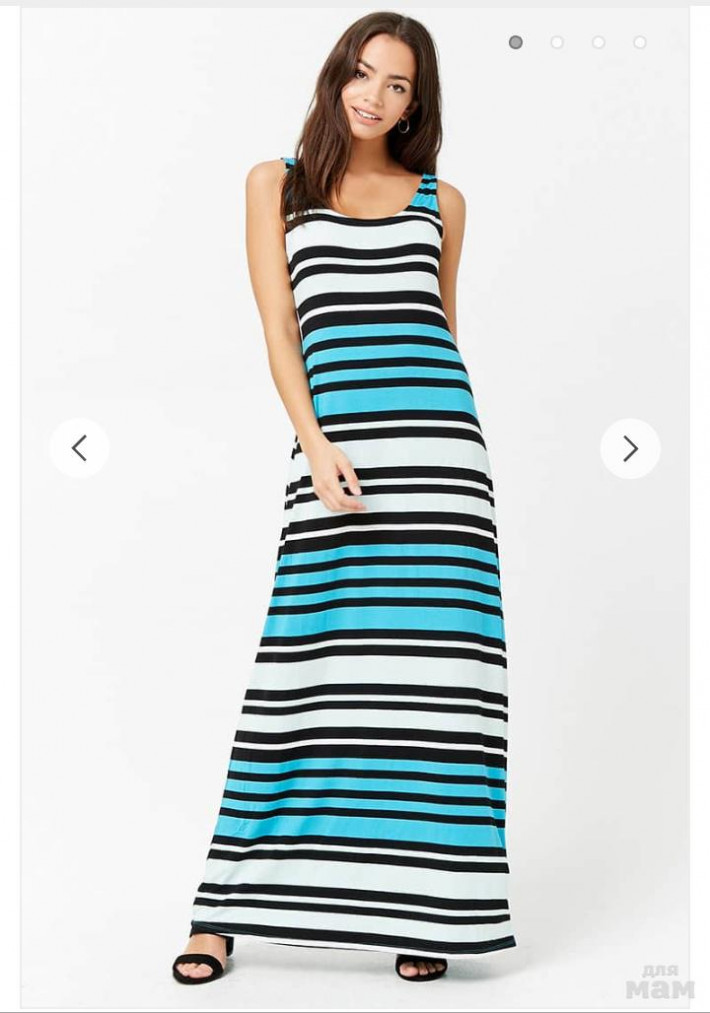The width and height of the screenshot is (710, 1013).
Task: Select the third carousel indicator dot
Action: (598, 42)
